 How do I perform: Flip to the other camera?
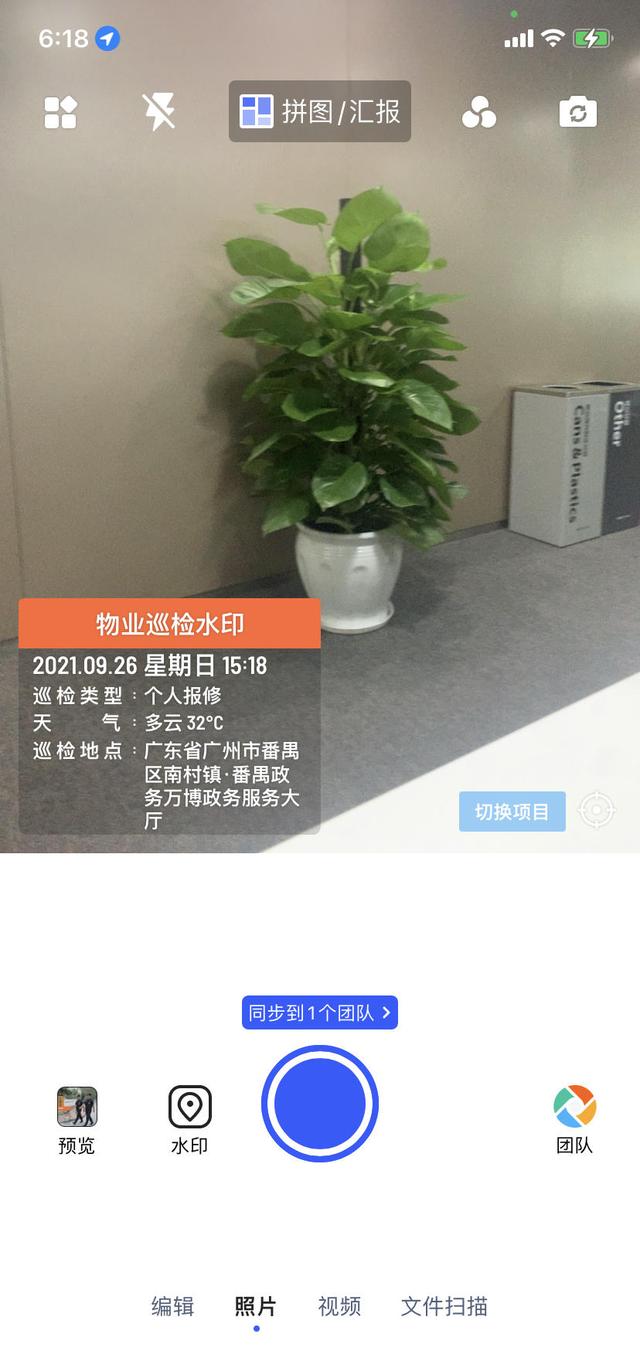[578, 112]
